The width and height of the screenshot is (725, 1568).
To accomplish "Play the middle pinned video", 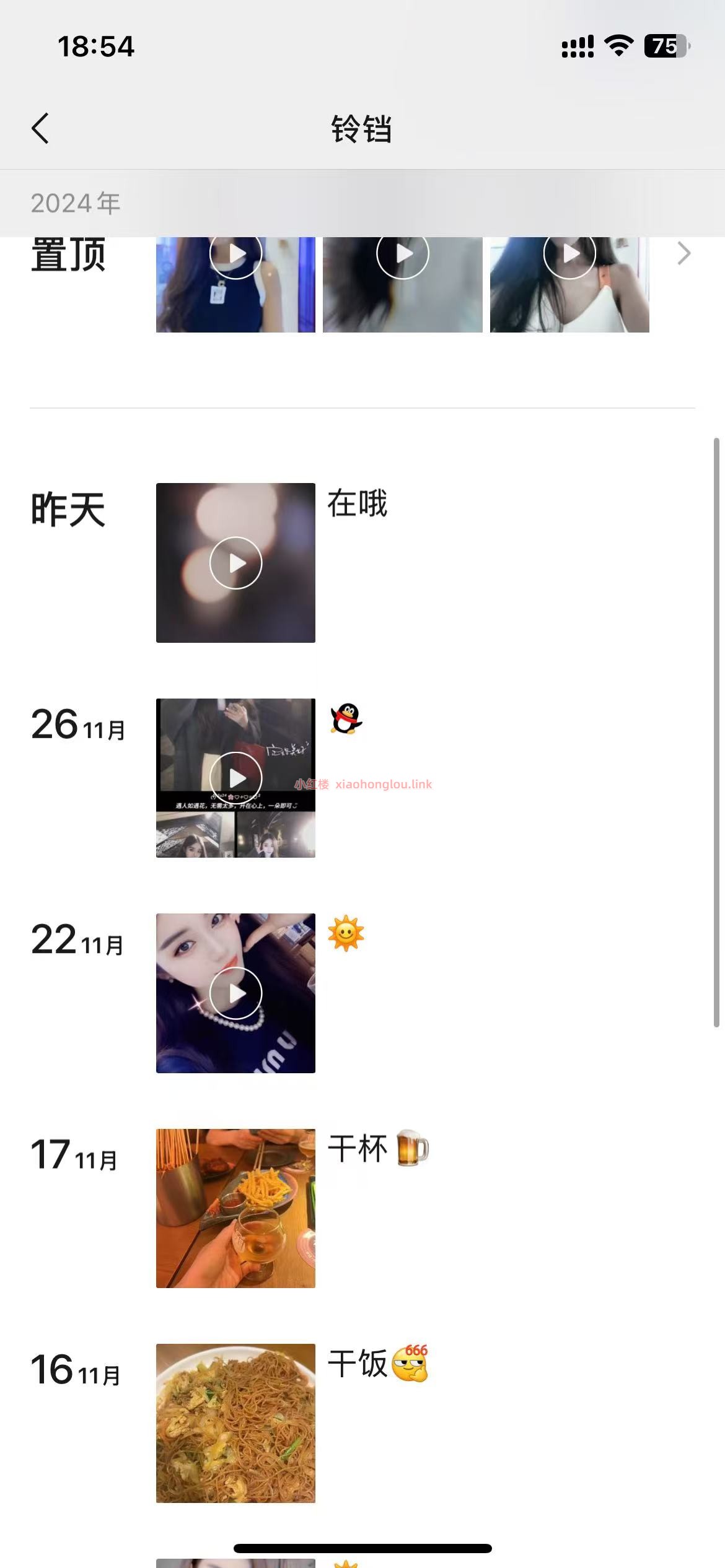I will click(402, 254).
